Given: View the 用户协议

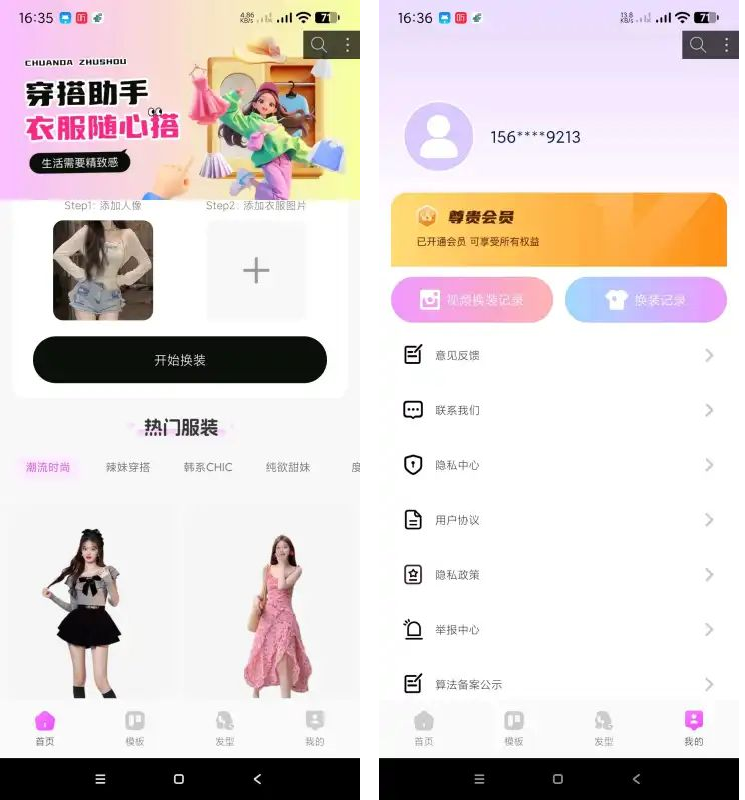Looking at the screenshot, I should 558,520.
